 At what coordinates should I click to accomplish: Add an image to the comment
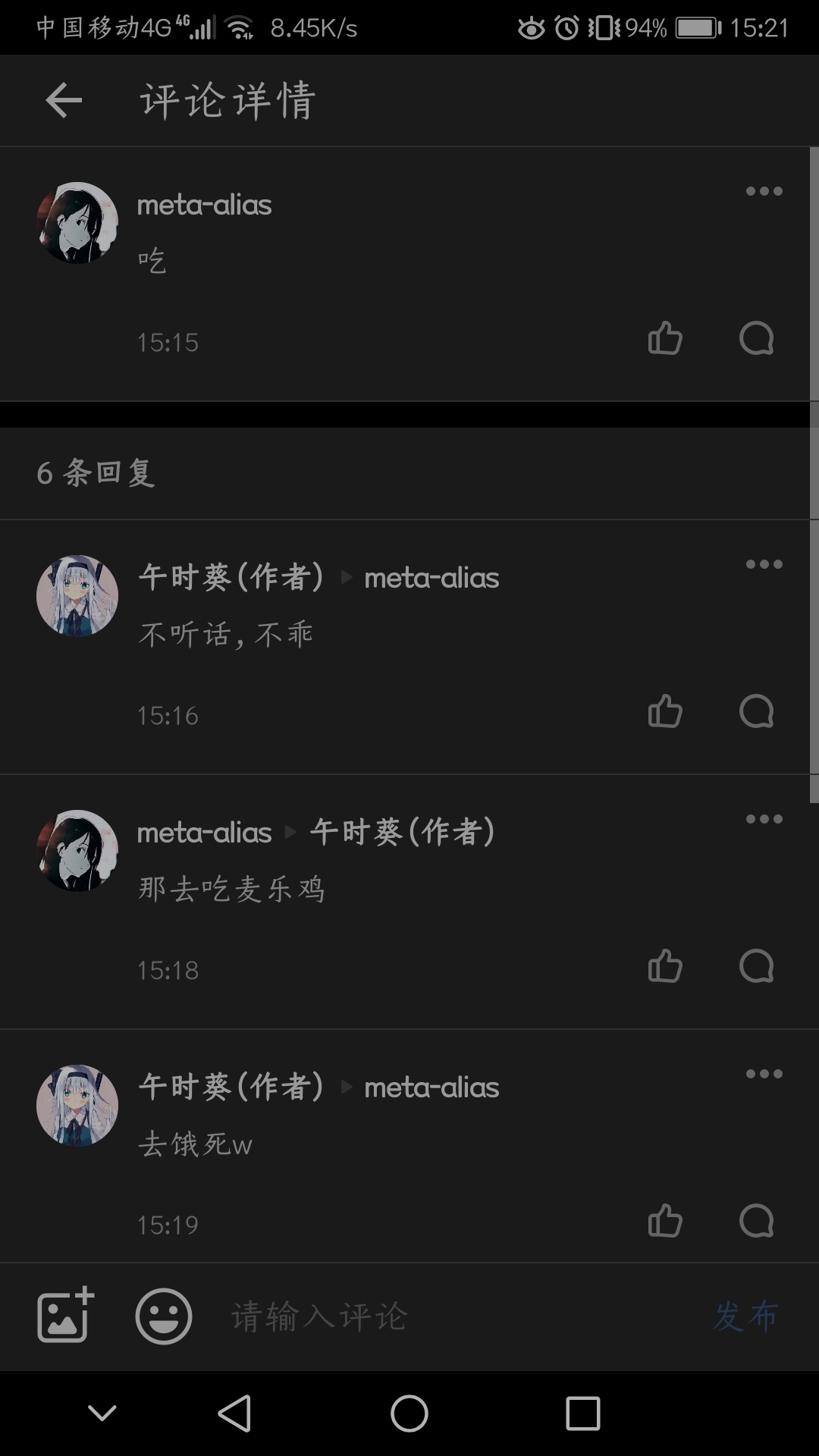point(65,1315)
